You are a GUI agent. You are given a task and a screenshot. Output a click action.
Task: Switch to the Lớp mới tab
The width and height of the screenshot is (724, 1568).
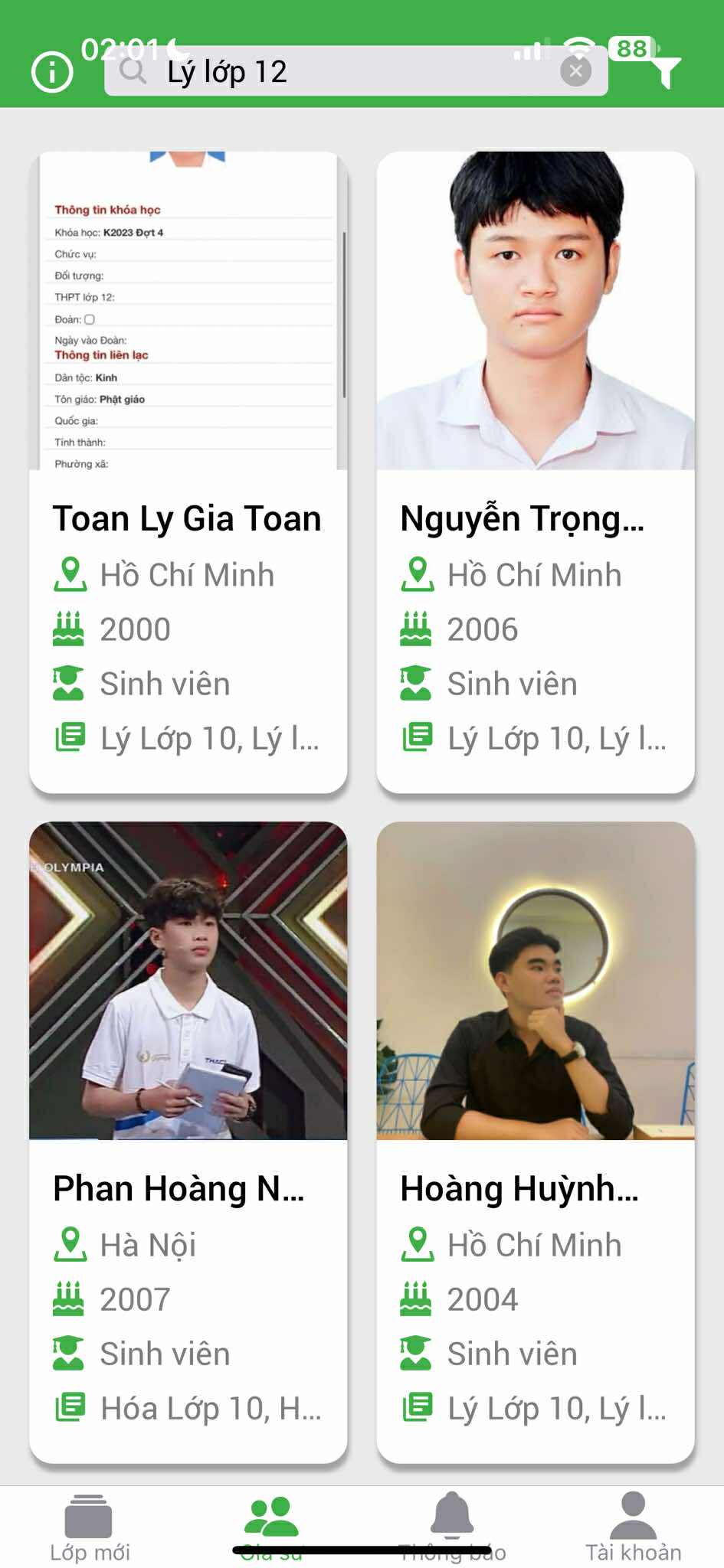tap(90, 1527)
